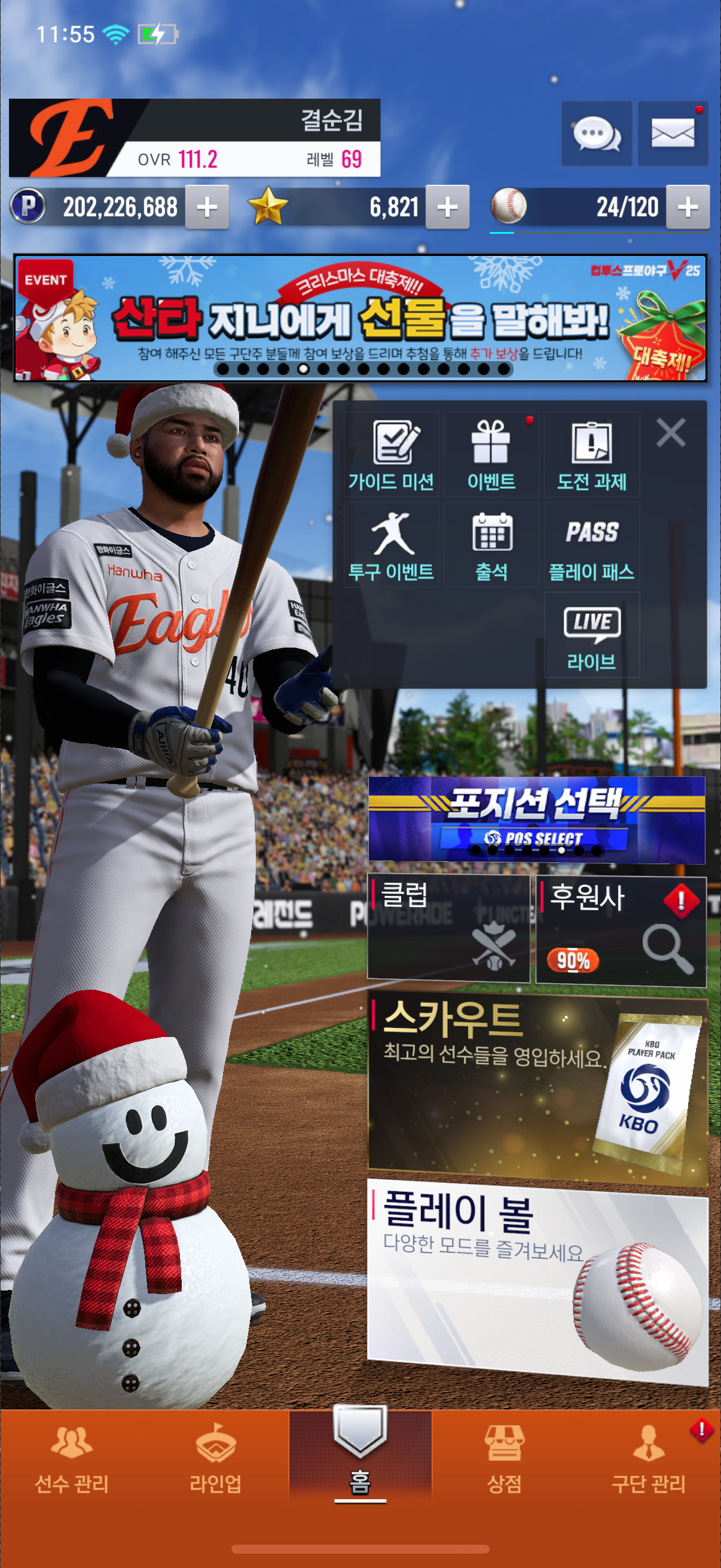Refill baseballs with the plus button
The height and width of the screenshot is (1568, 721).
[688, 207]
